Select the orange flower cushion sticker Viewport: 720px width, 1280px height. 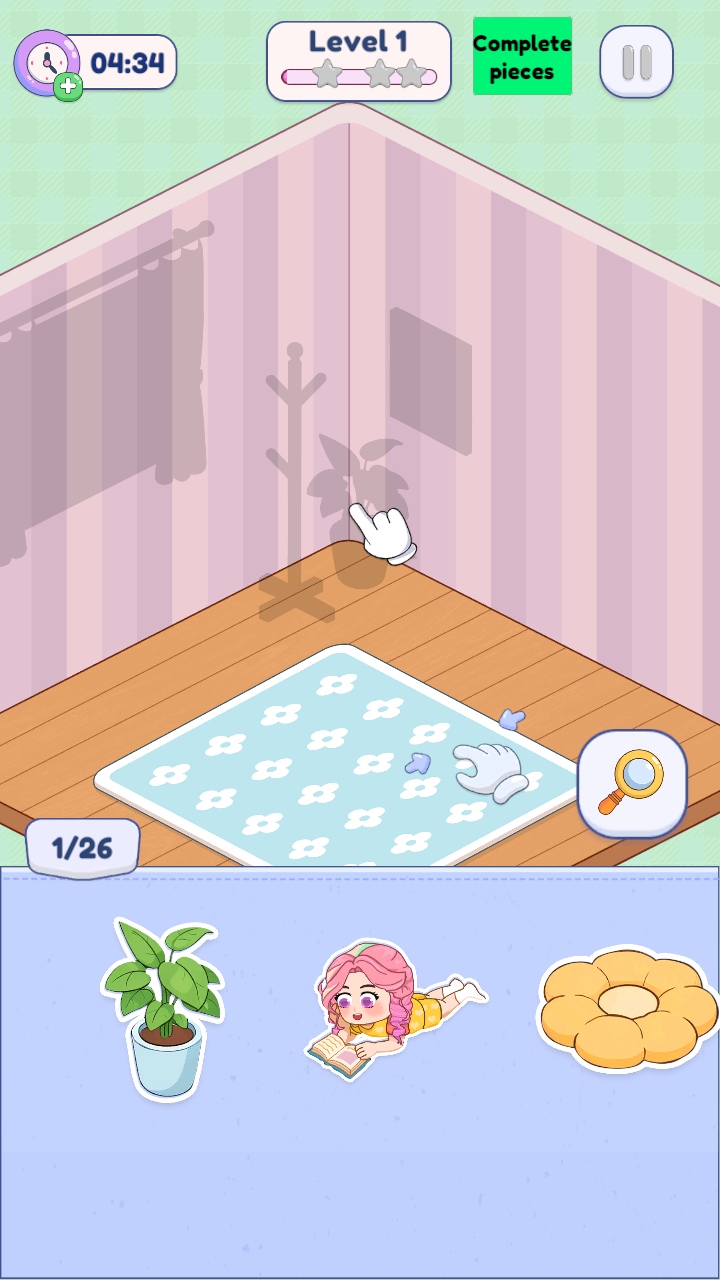pyautogui.click(x=628, y=1008)
